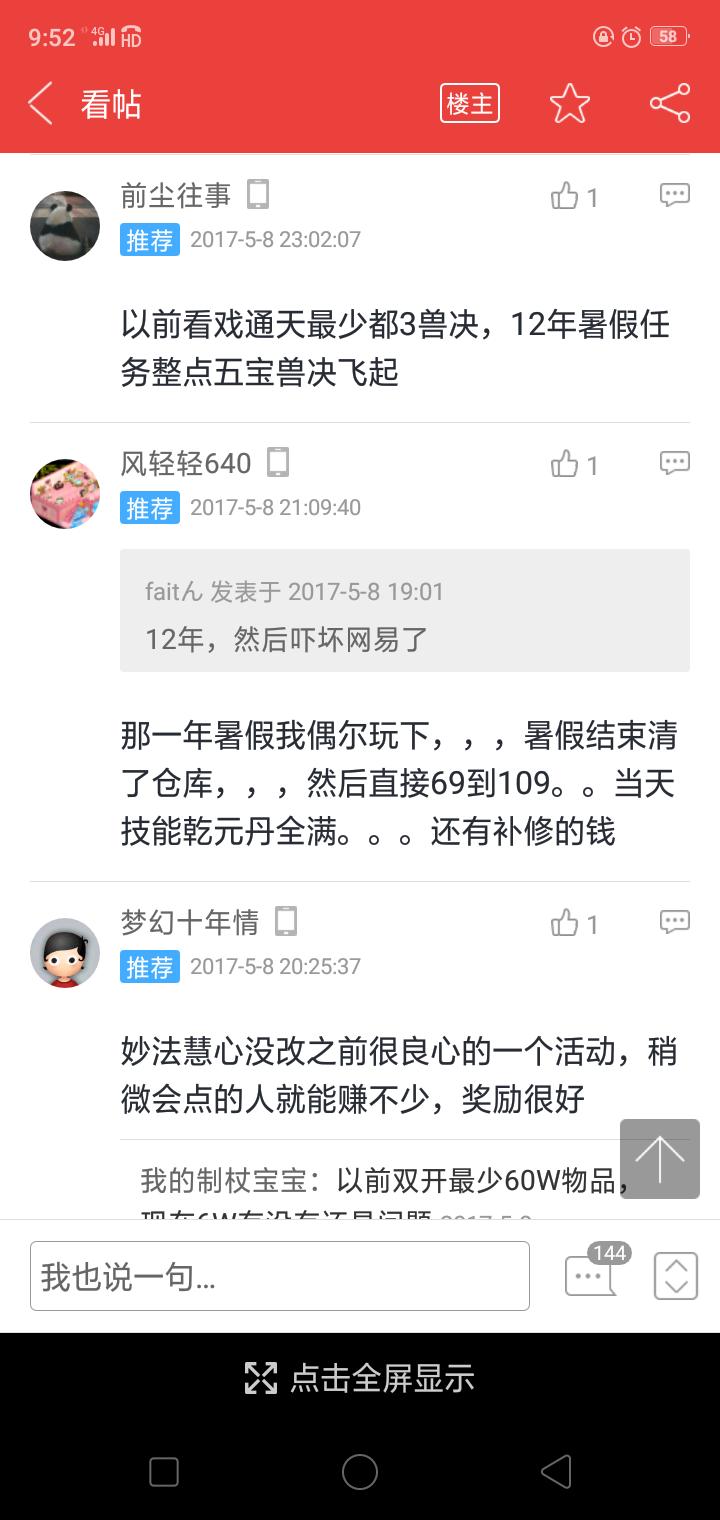This screenshot has width=720, height=1520.
Task: Open the 144 comments list
Action: (x=593, y=1274)
